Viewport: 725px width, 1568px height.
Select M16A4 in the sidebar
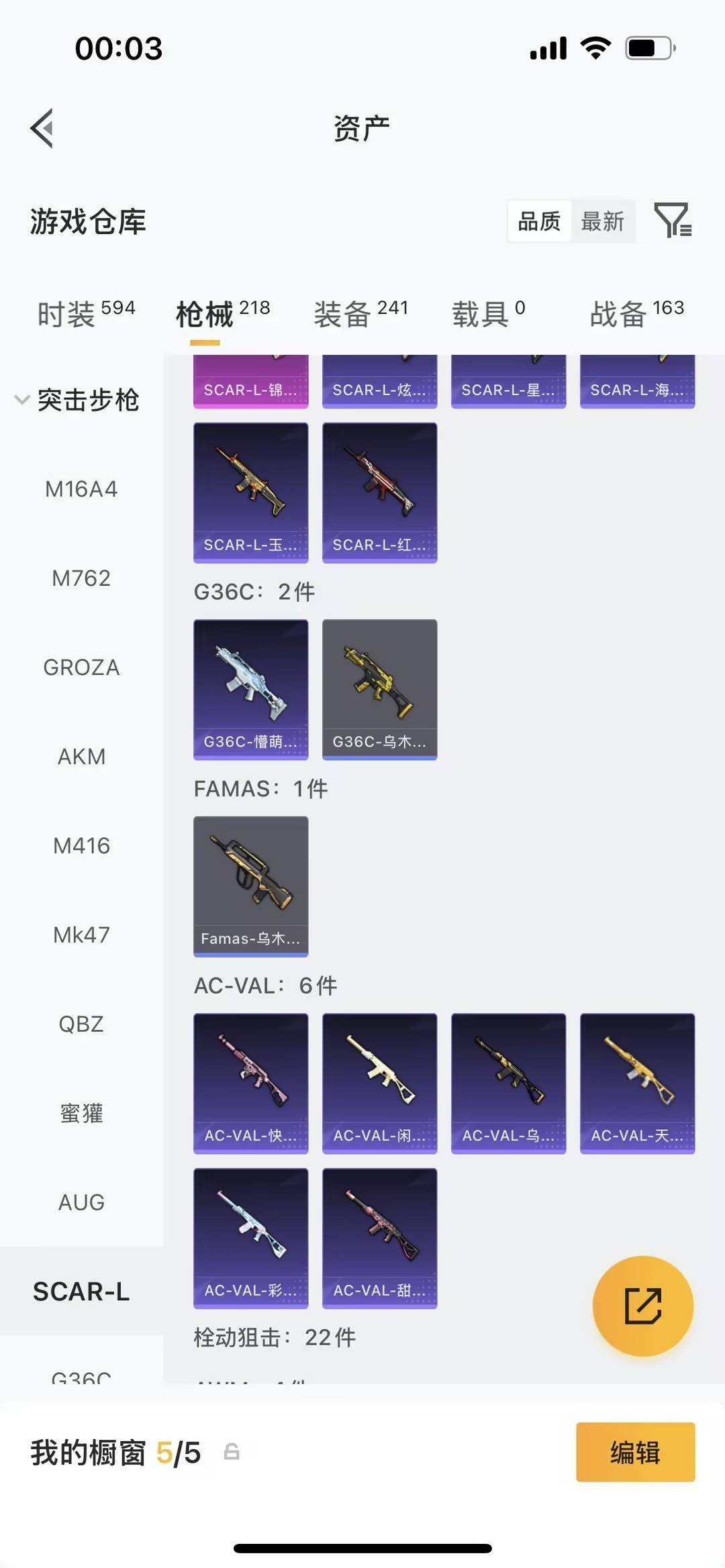81,489
